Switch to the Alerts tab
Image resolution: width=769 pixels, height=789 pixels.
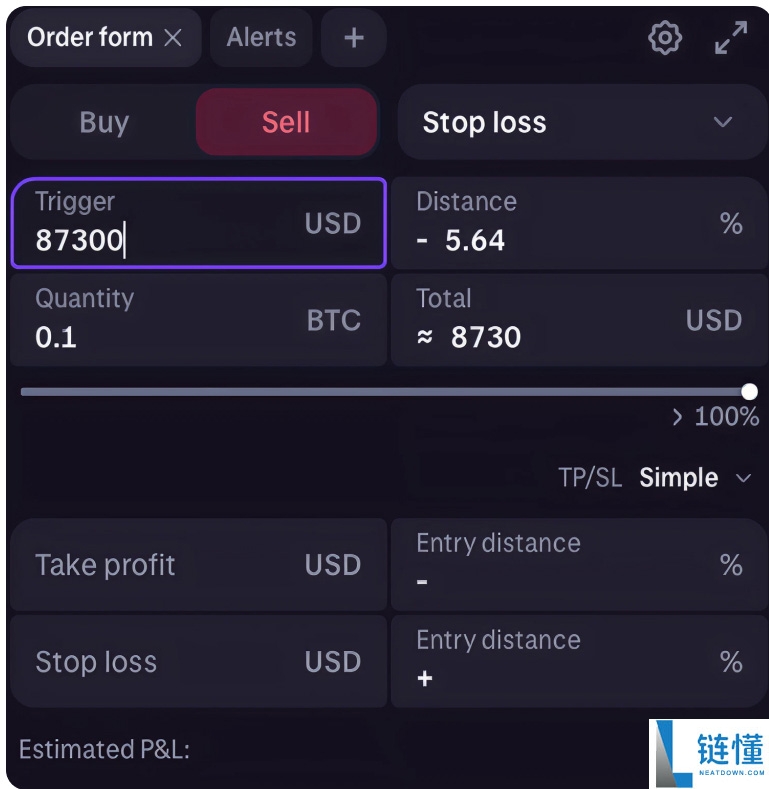pyautogui.click(x=261, y=38)
